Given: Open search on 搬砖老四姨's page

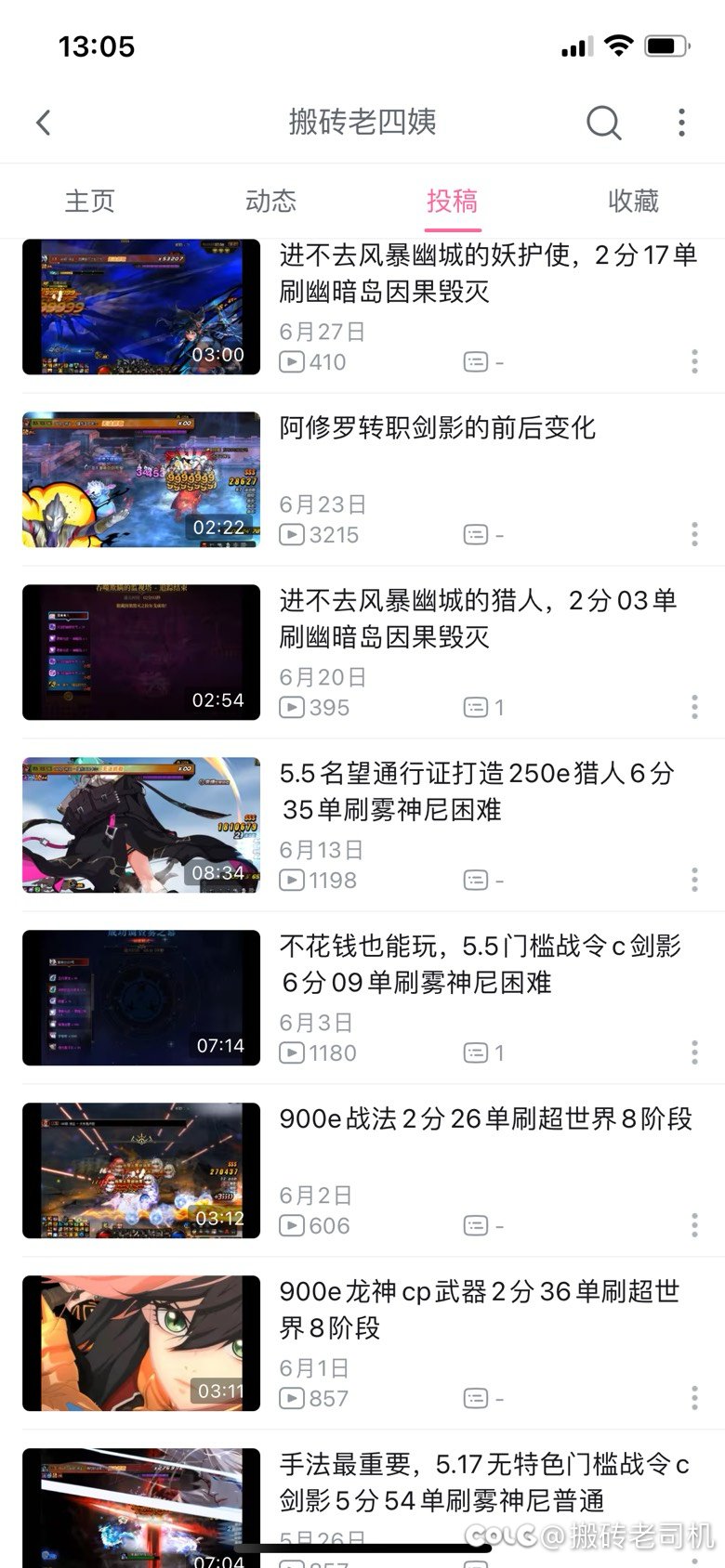Looking at the screenshot, I should point(603,123).
